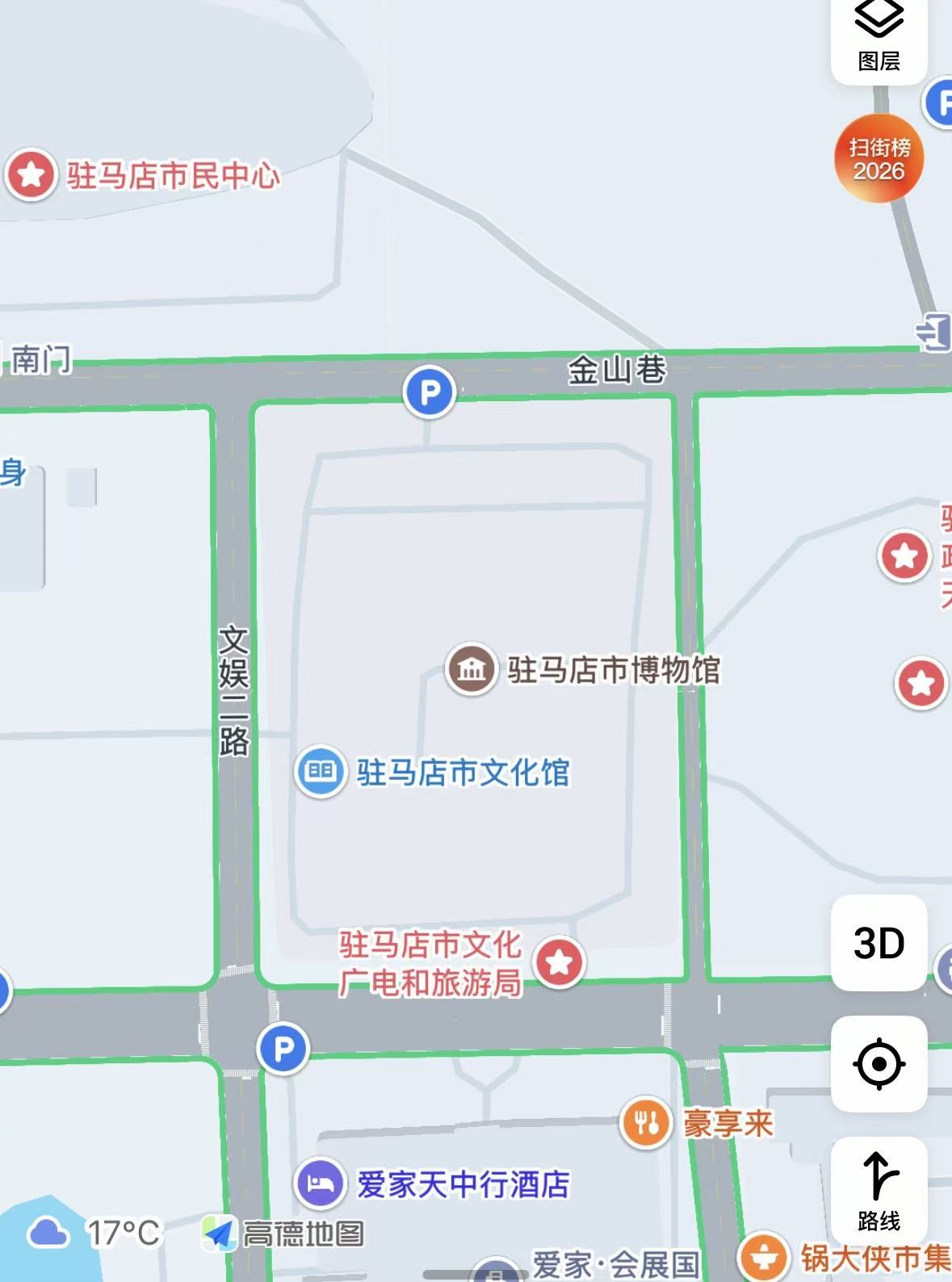Select the 驻马店市民中心 marker
This screenshot has width=952, height=1282.
click(x=31, y=174)
